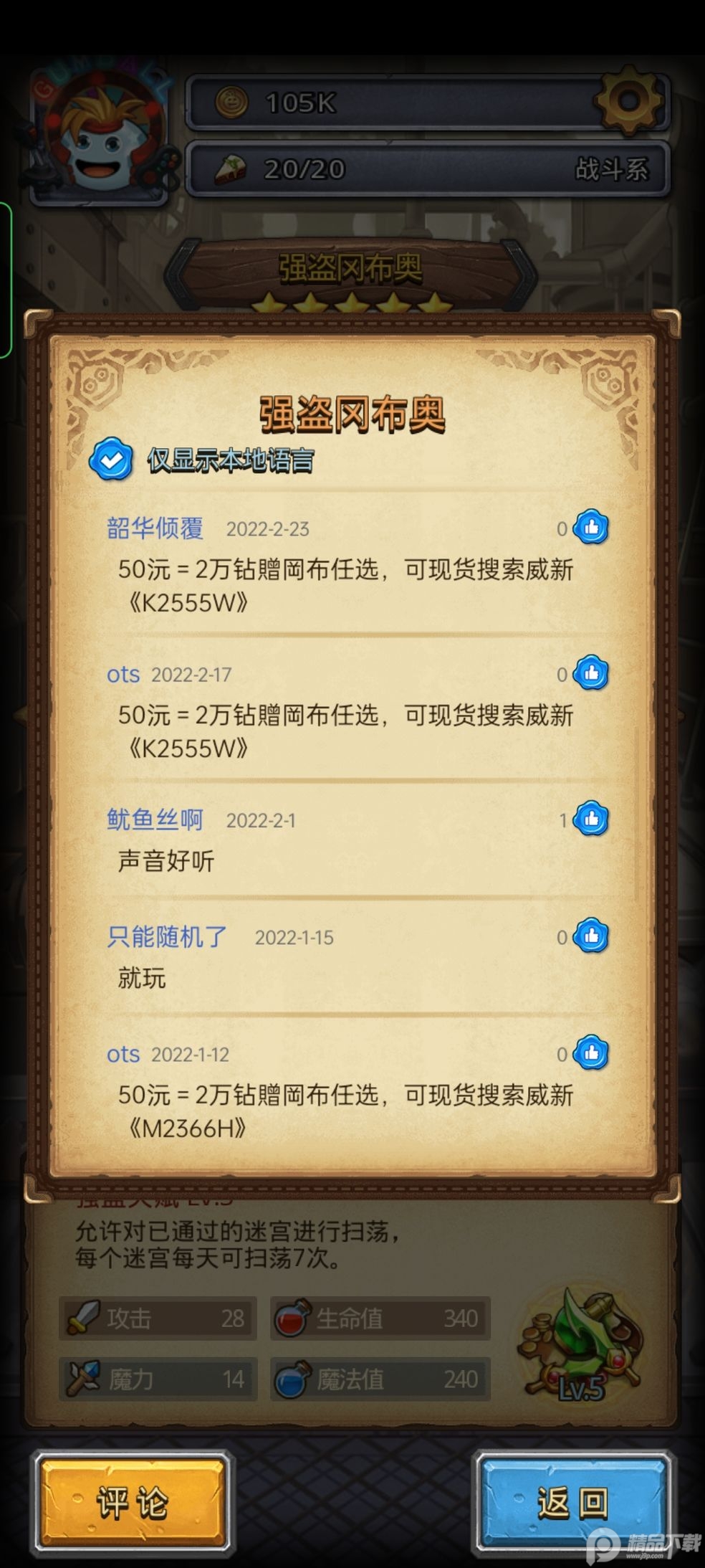Toggle the 仅显示本地语言 checkbox
This screenshot has height=1568, width=705.
click(x=111, y=460)
